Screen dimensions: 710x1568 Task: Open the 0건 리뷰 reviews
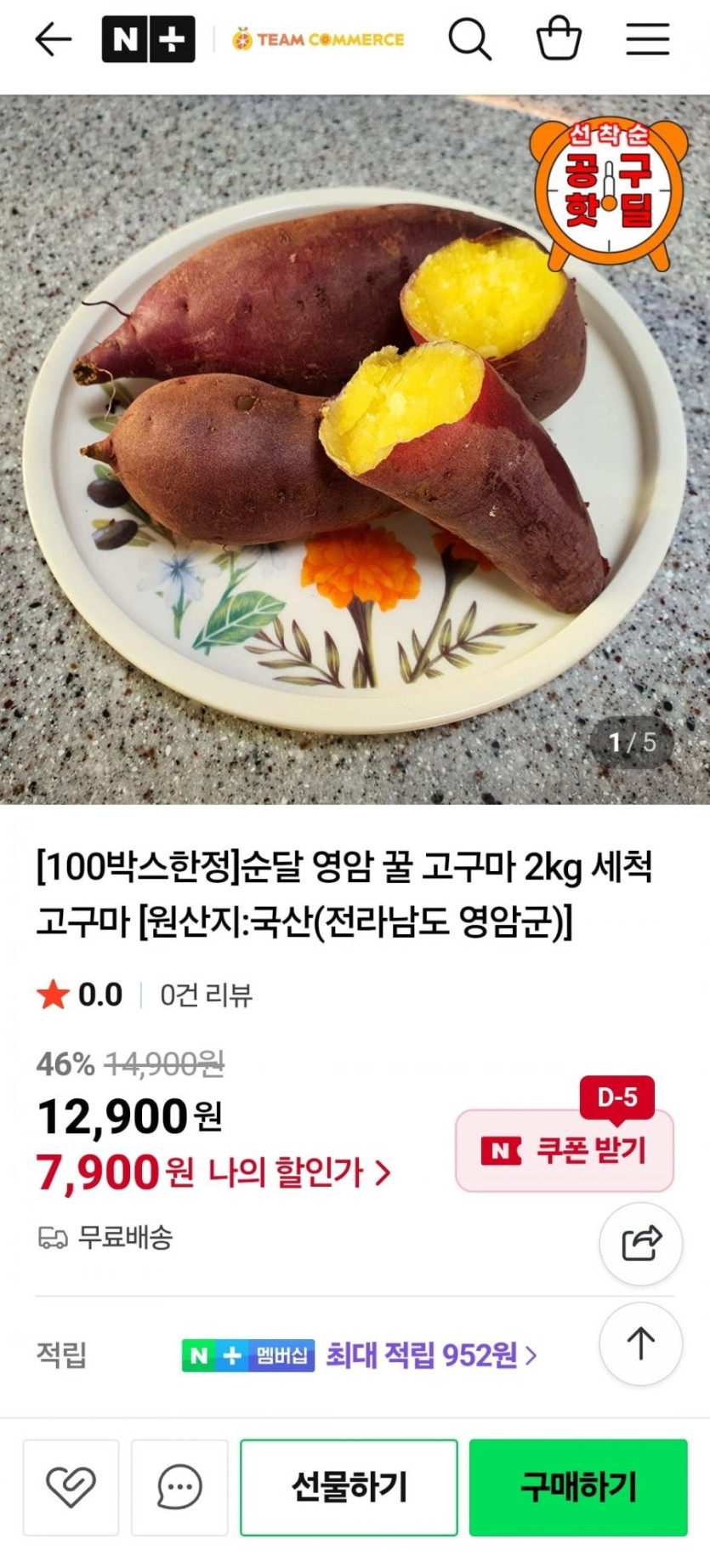click(x=206, y=995)
